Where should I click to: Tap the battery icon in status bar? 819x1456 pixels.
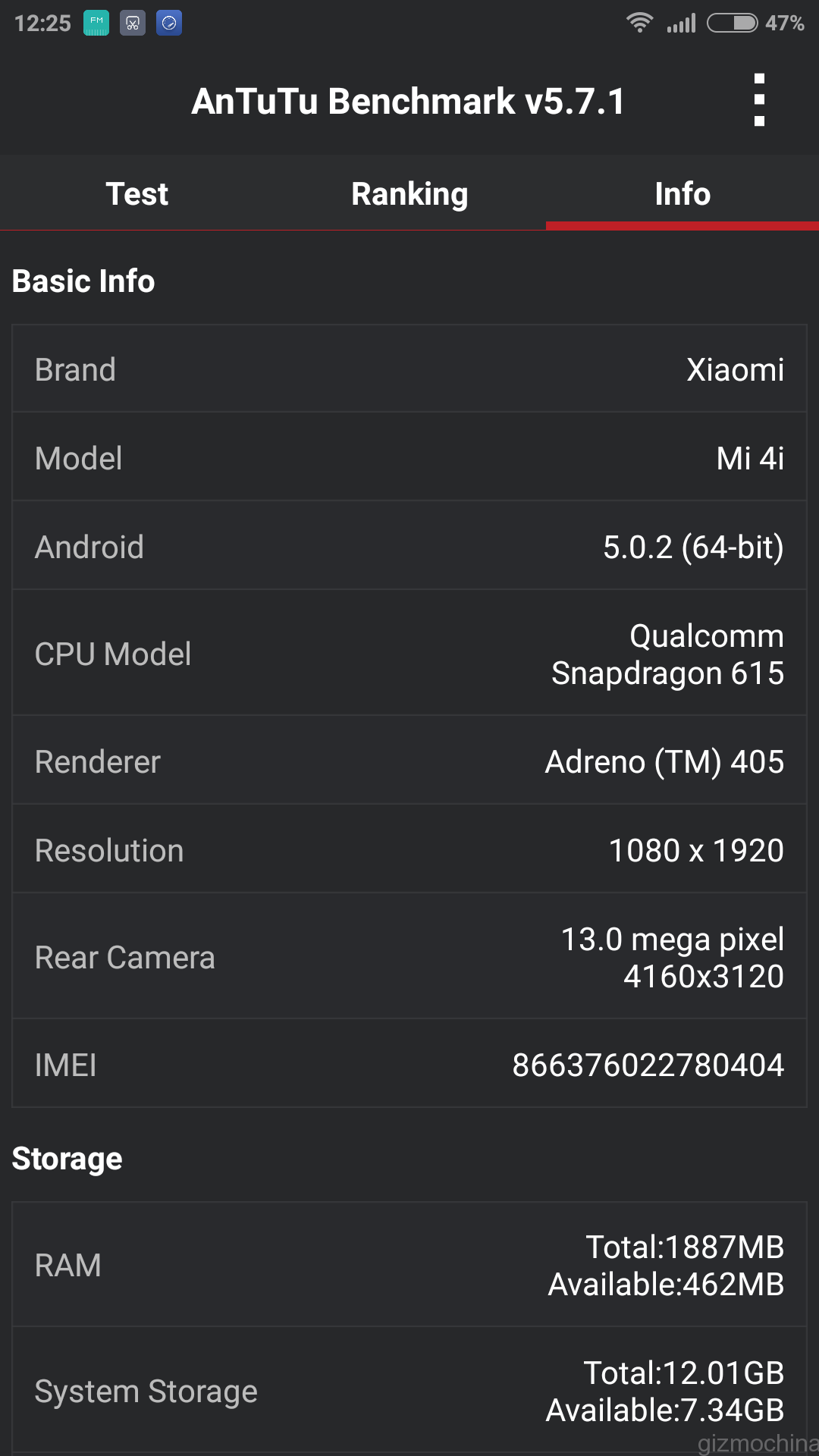click(730, 23)
